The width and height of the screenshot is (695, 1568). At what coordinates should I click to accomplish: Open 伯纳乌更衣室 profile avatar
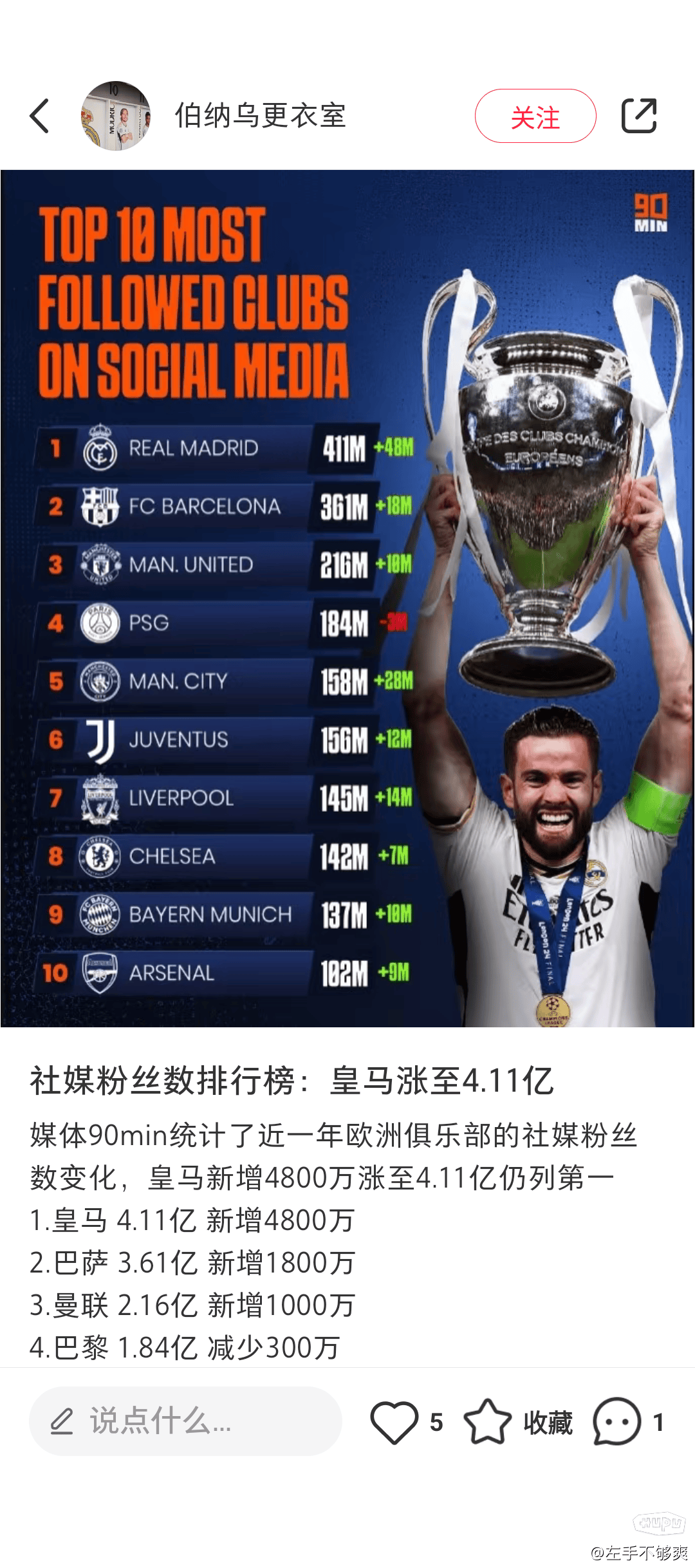[116, 117]
